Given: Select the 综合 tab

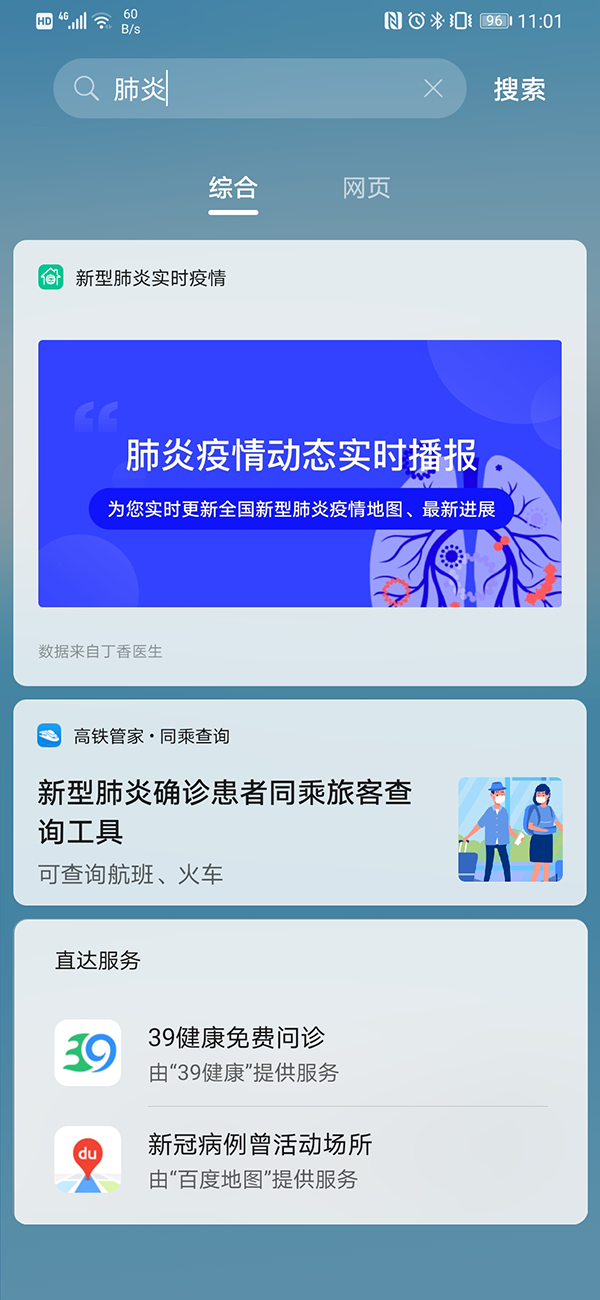Looking at the screenshot, I should pos(233,188).
